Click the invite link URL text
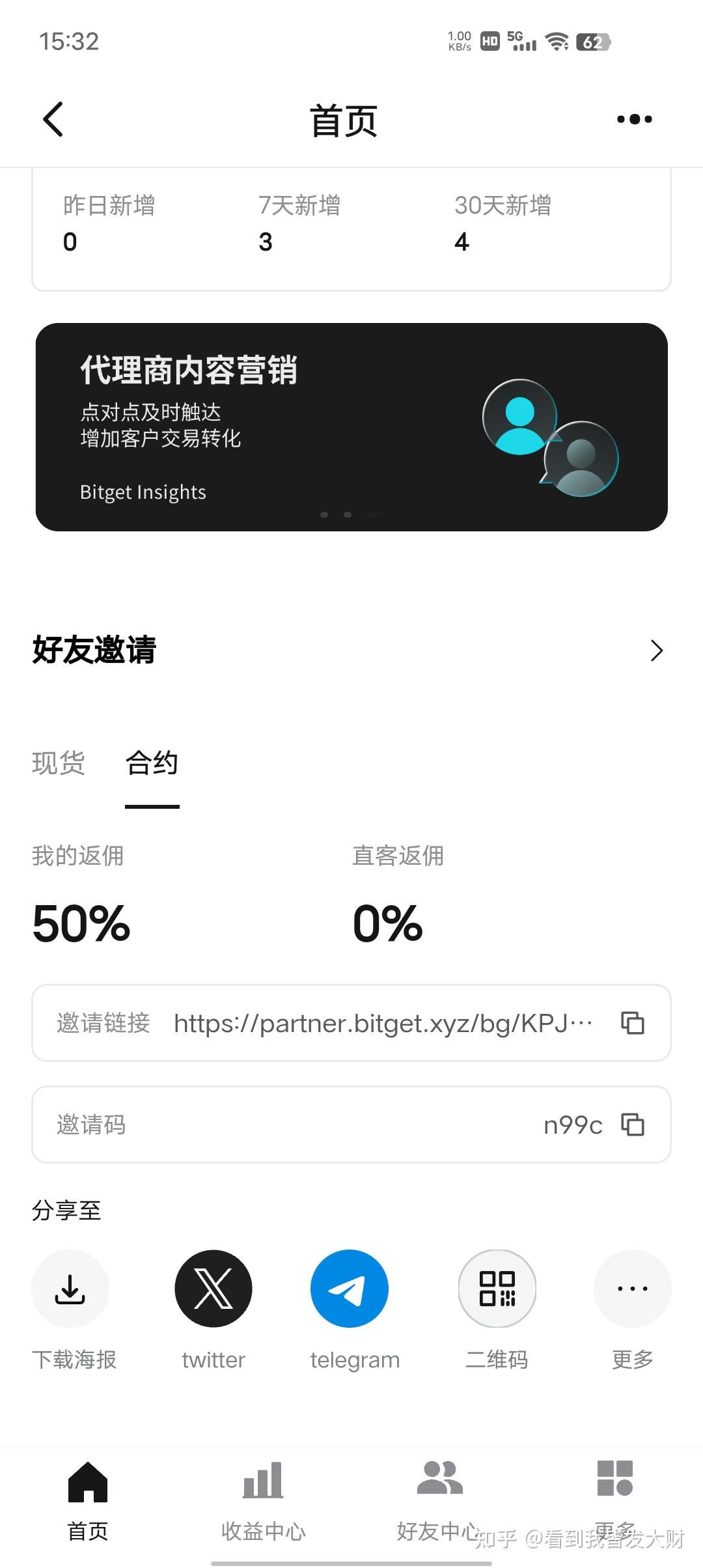The width and height of the screenshot is (703, 1568). pos(383,1022)
